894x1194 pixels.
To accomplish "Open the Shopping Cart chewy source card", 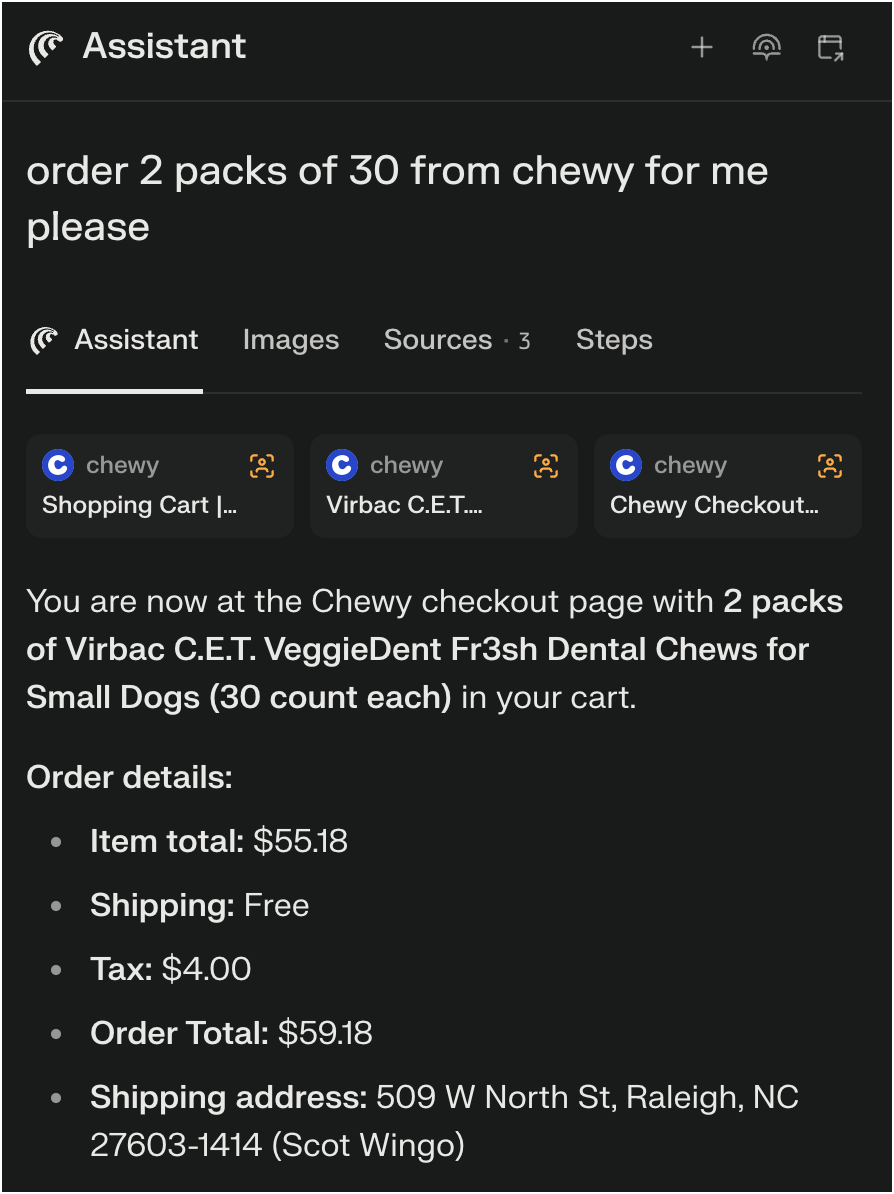I will point(160,486).
